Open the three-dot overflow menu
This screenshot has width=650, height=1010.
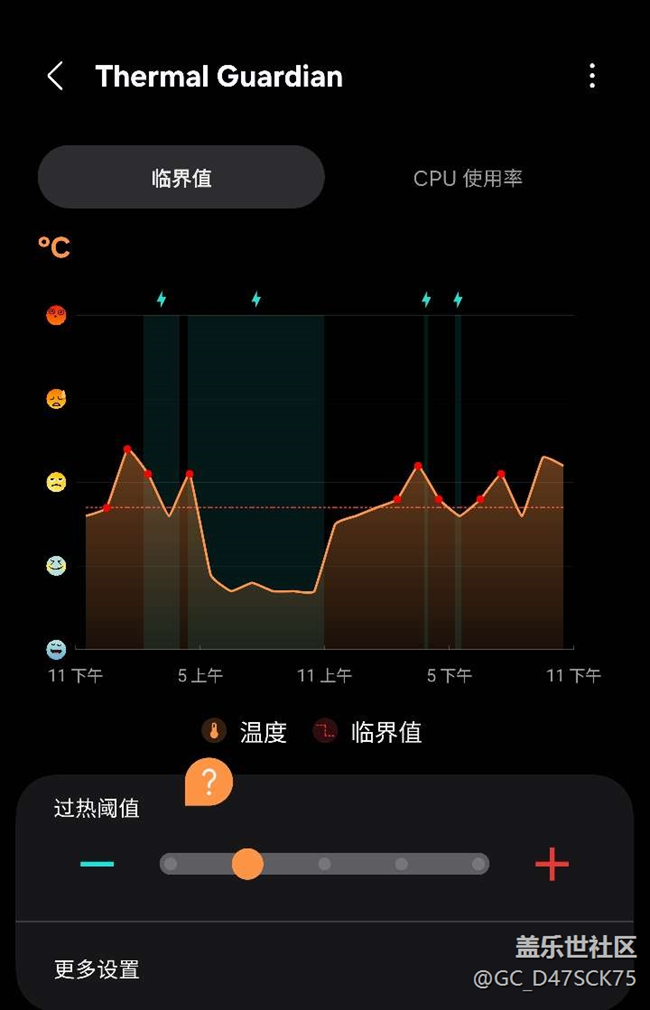point(592,76)
